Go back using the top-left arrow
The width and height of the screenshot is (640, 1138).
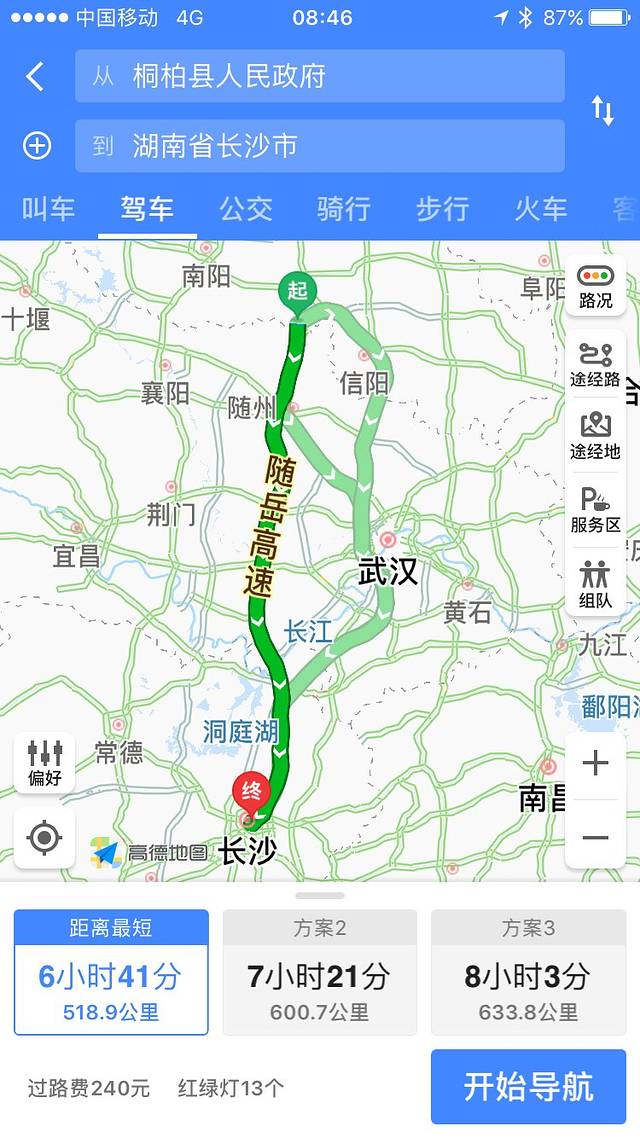35,76
